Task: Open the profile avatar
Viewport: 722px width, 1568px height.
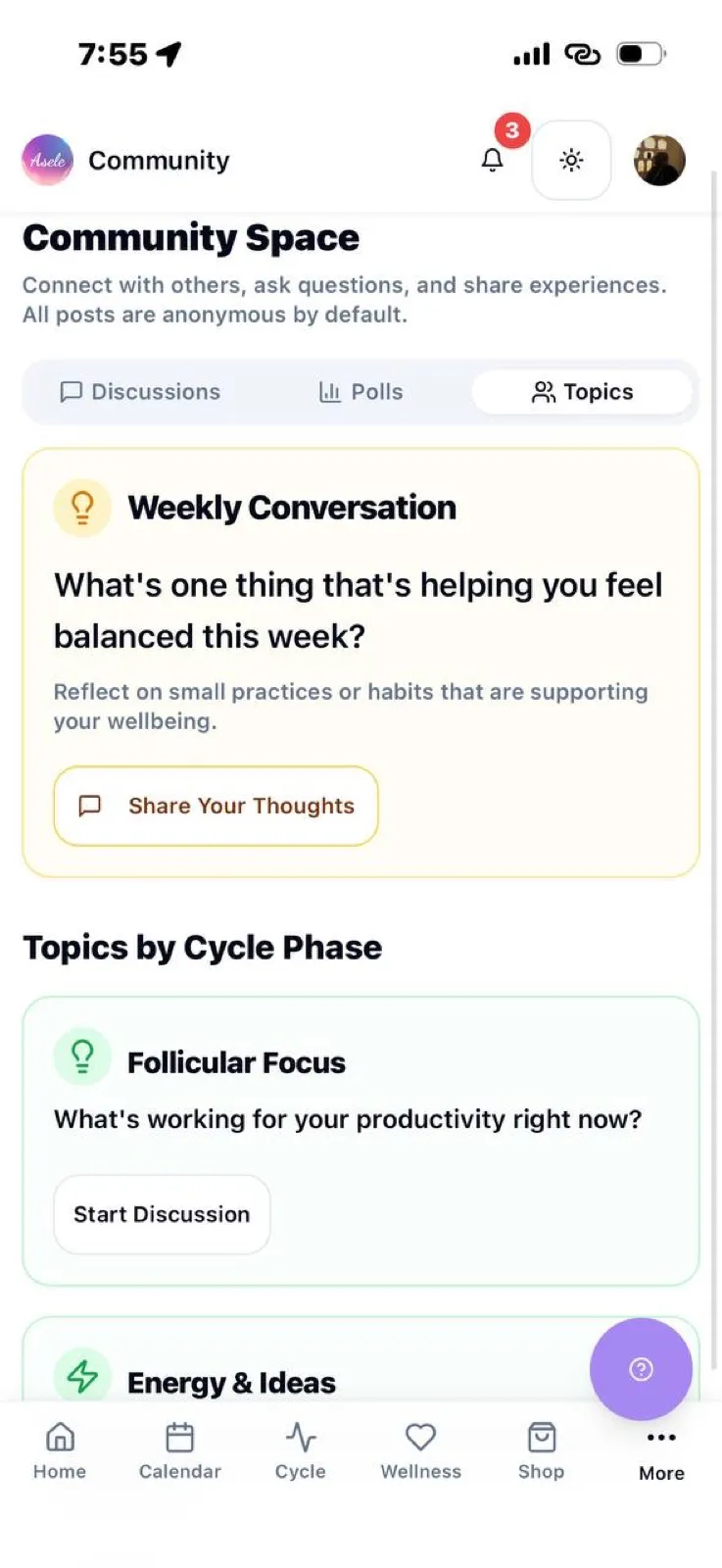Action: [x=659, y=160]
